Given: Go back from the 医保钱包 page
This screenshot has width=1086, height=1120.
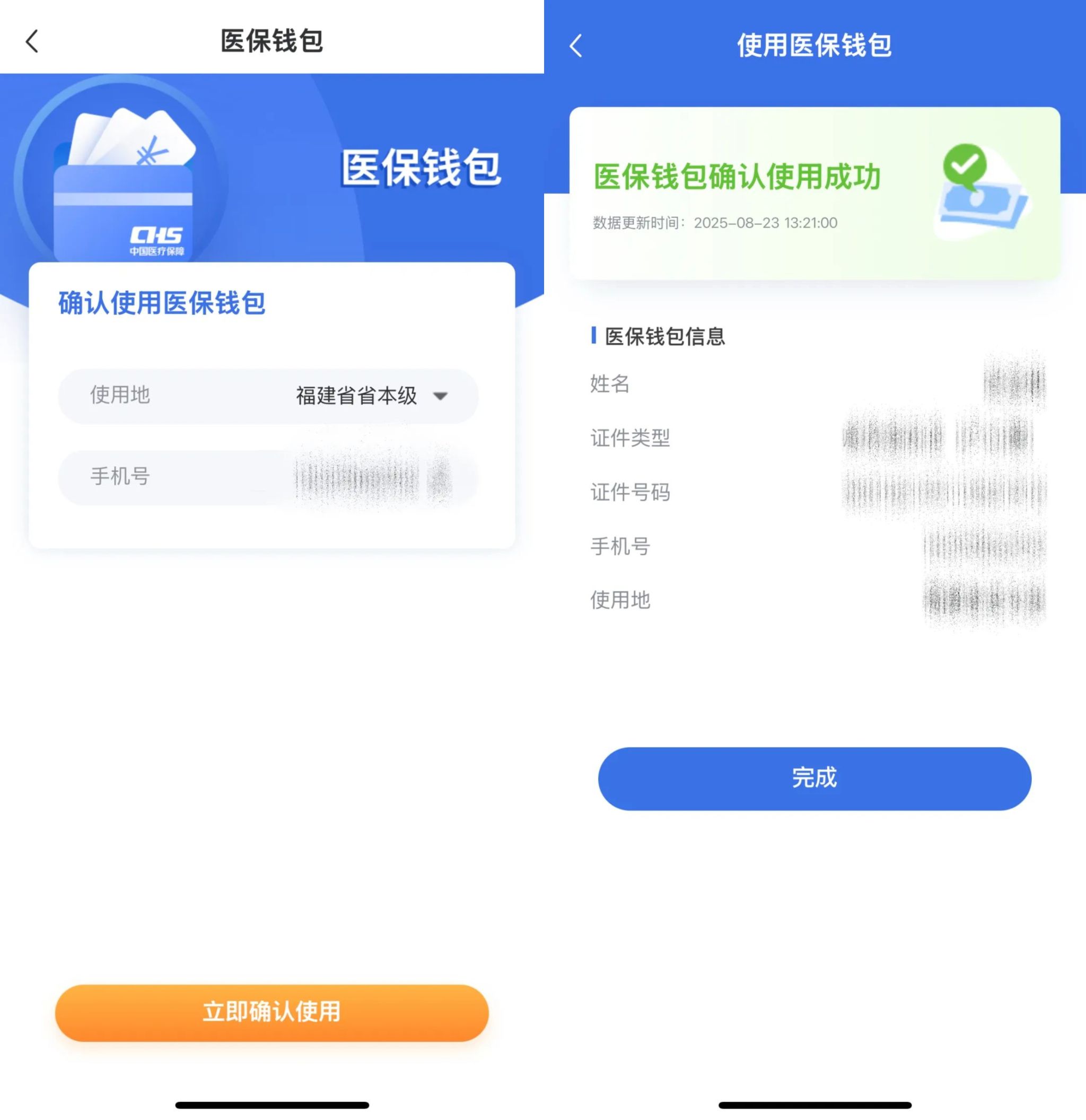Looking at the screenshot, I should [32, 42].
